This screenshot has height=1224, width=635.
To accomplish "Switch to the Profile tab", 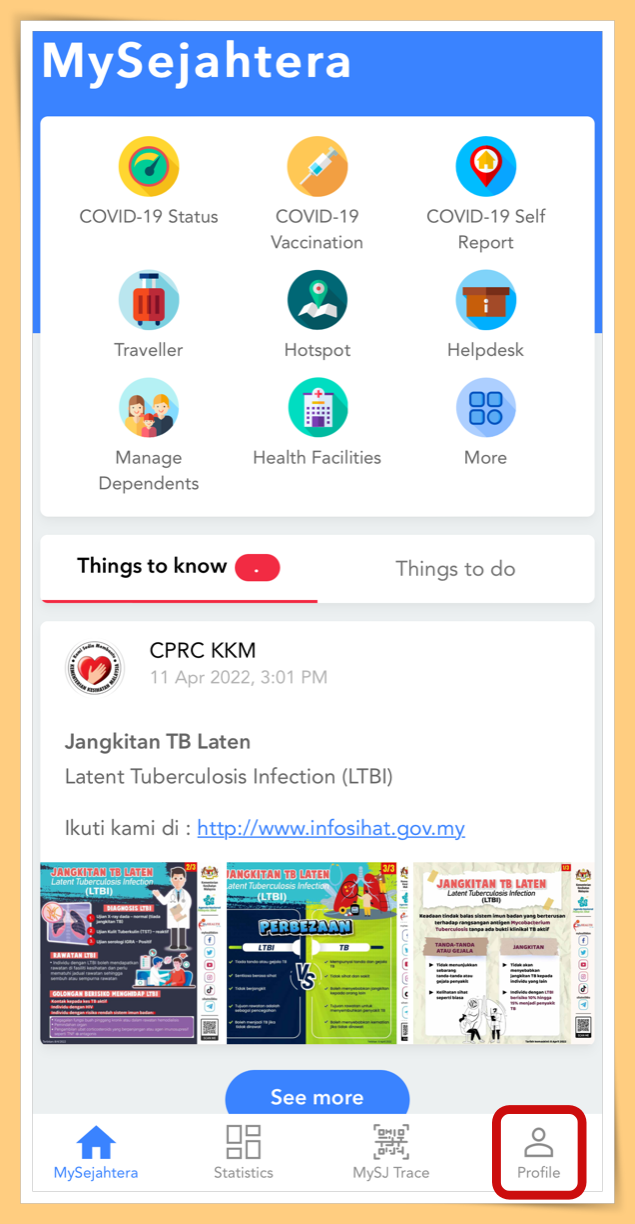I will [538, 1151].
